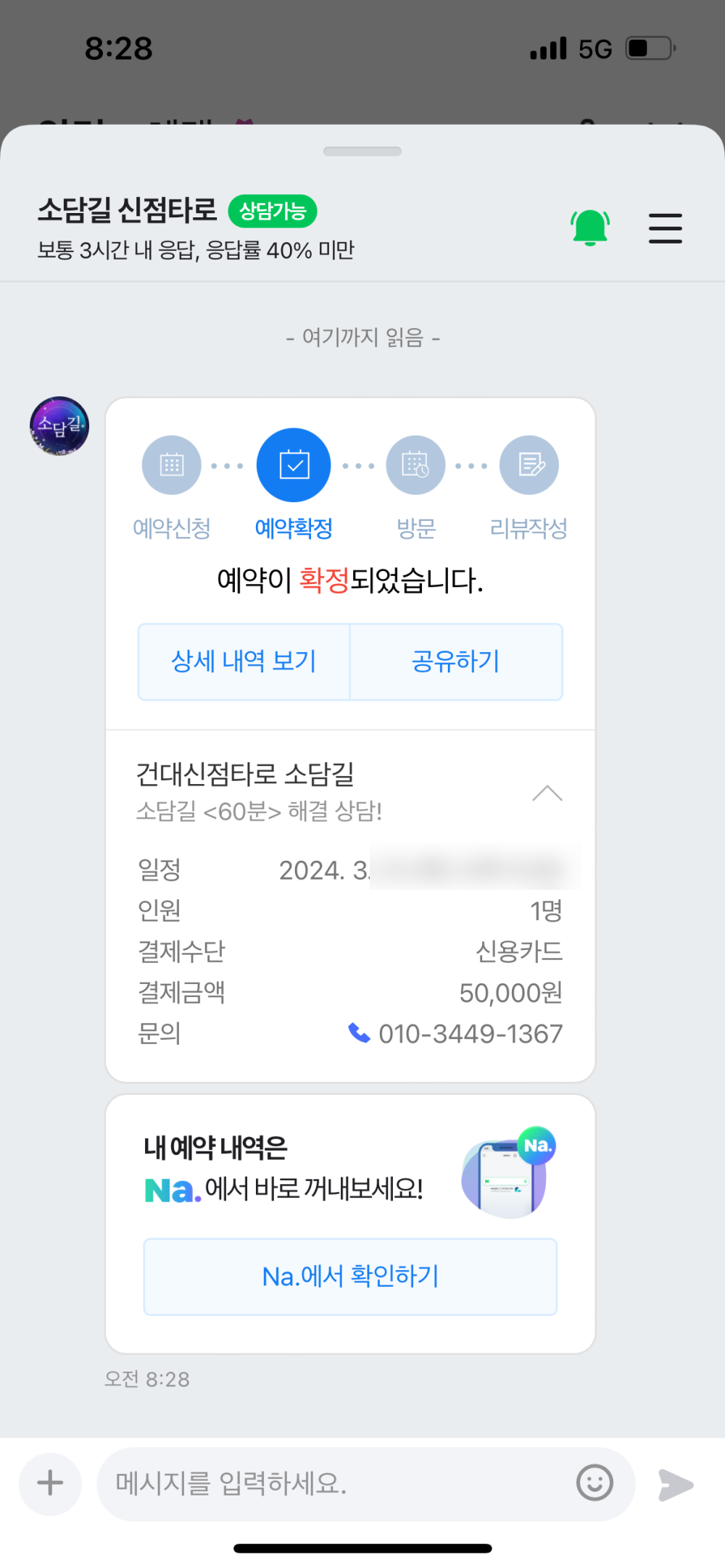This screenshot has height=1568, width=725.
Task: Focus the 메시지를 입력하세요 field
Action: tap(333, 1483)
